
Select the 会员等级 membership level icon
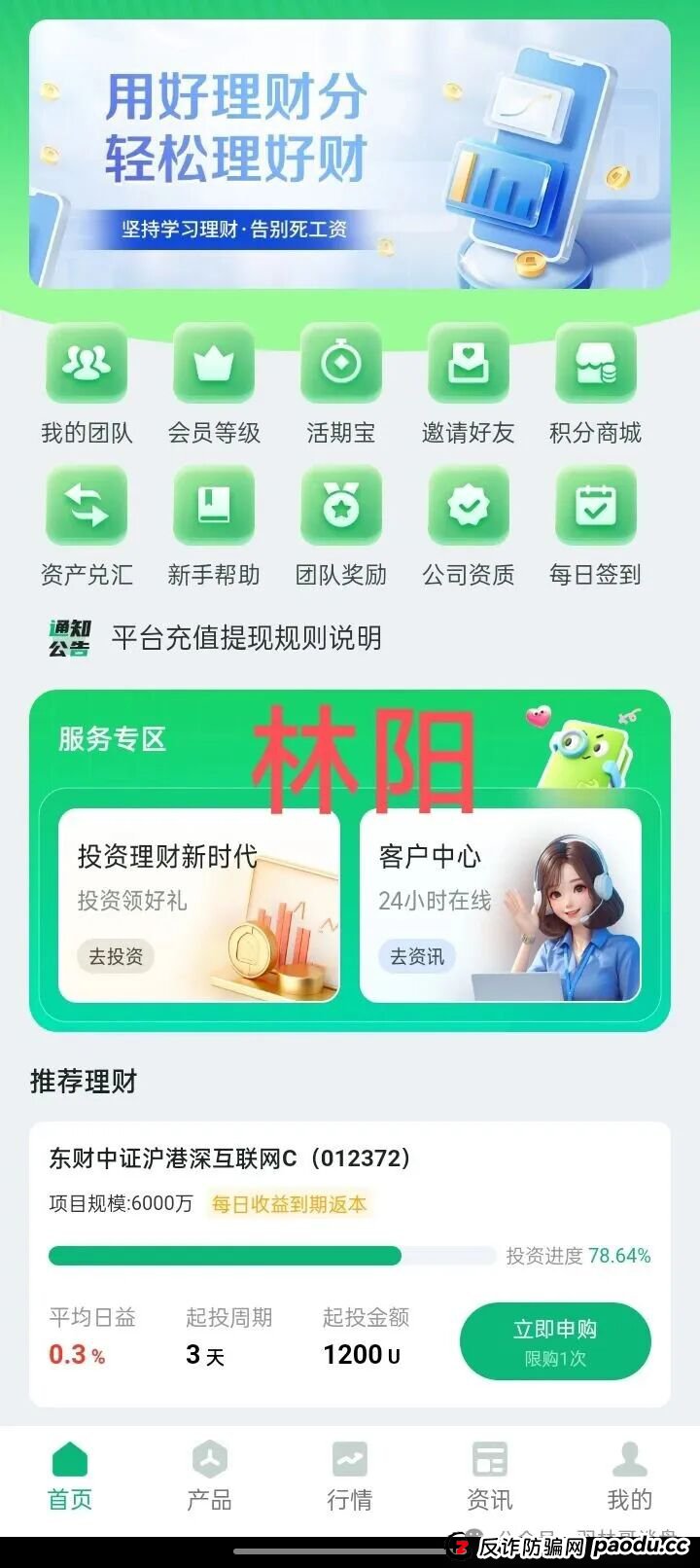tap(214, 364)
